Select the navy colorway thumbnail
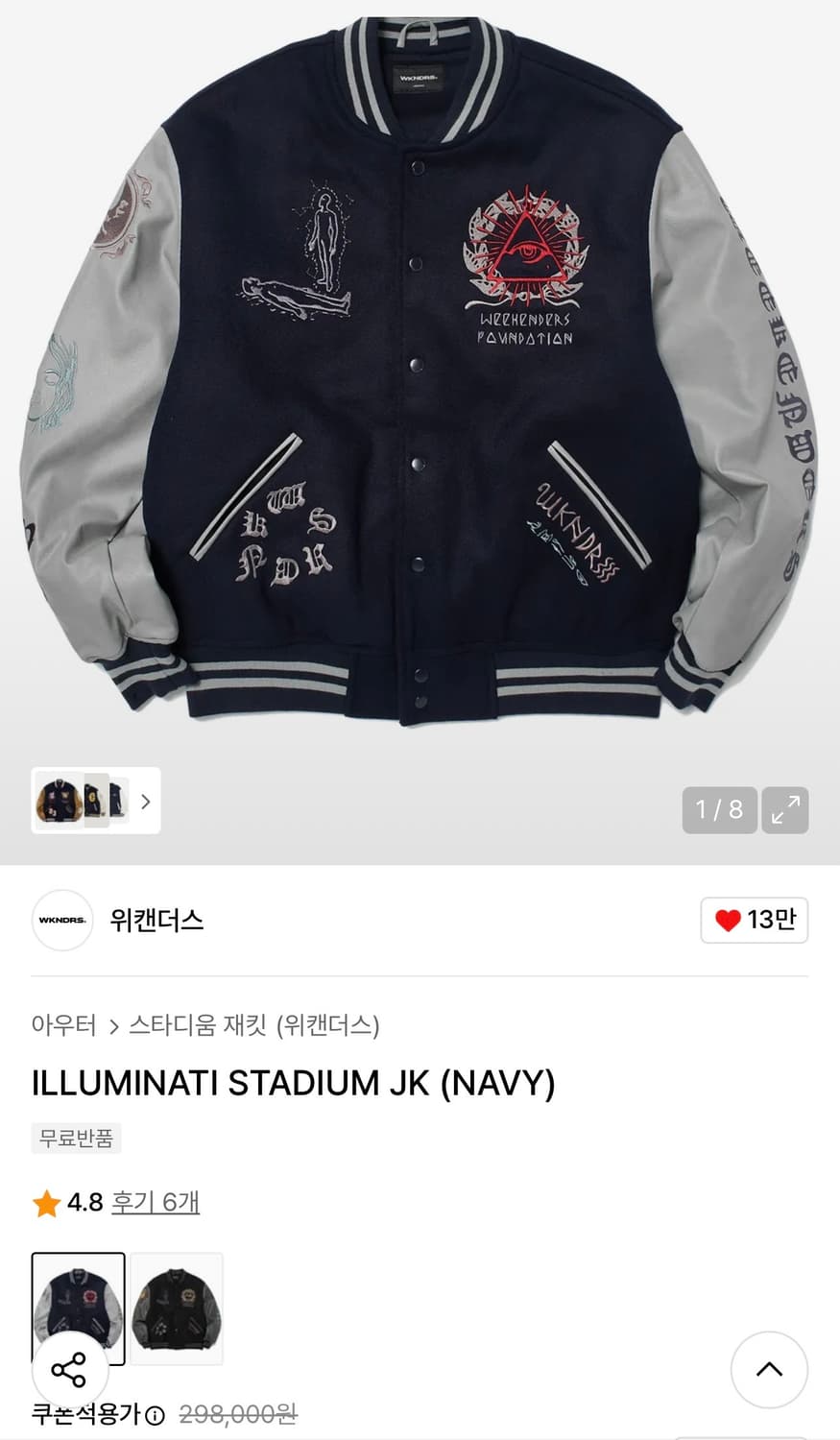 [79, 1307]
